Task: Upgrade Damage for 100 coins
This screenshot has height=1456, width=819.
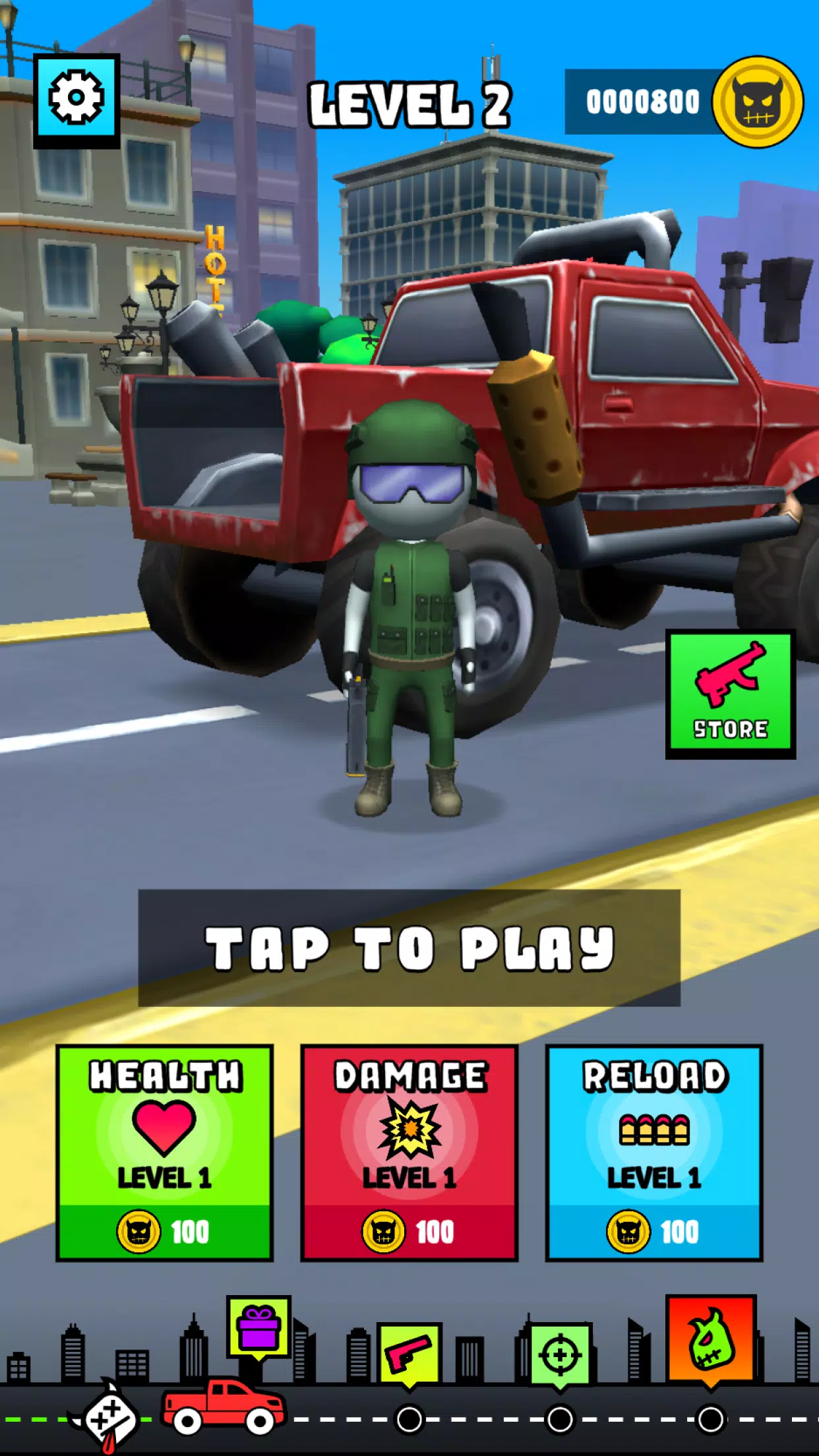Action: pyautogui.click(x=409, y=1152)
